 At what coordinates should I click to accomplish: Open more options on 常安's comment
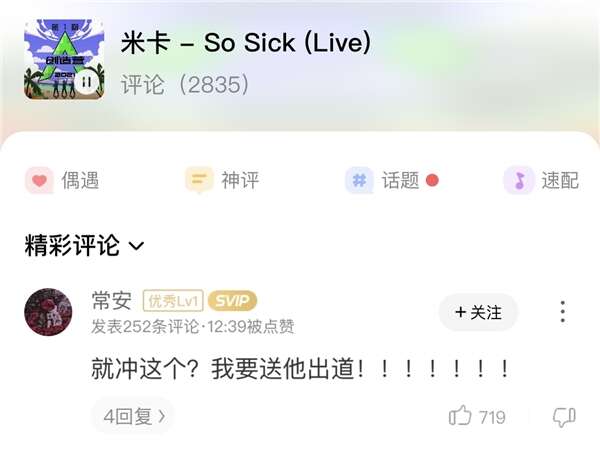pos(563,312)
